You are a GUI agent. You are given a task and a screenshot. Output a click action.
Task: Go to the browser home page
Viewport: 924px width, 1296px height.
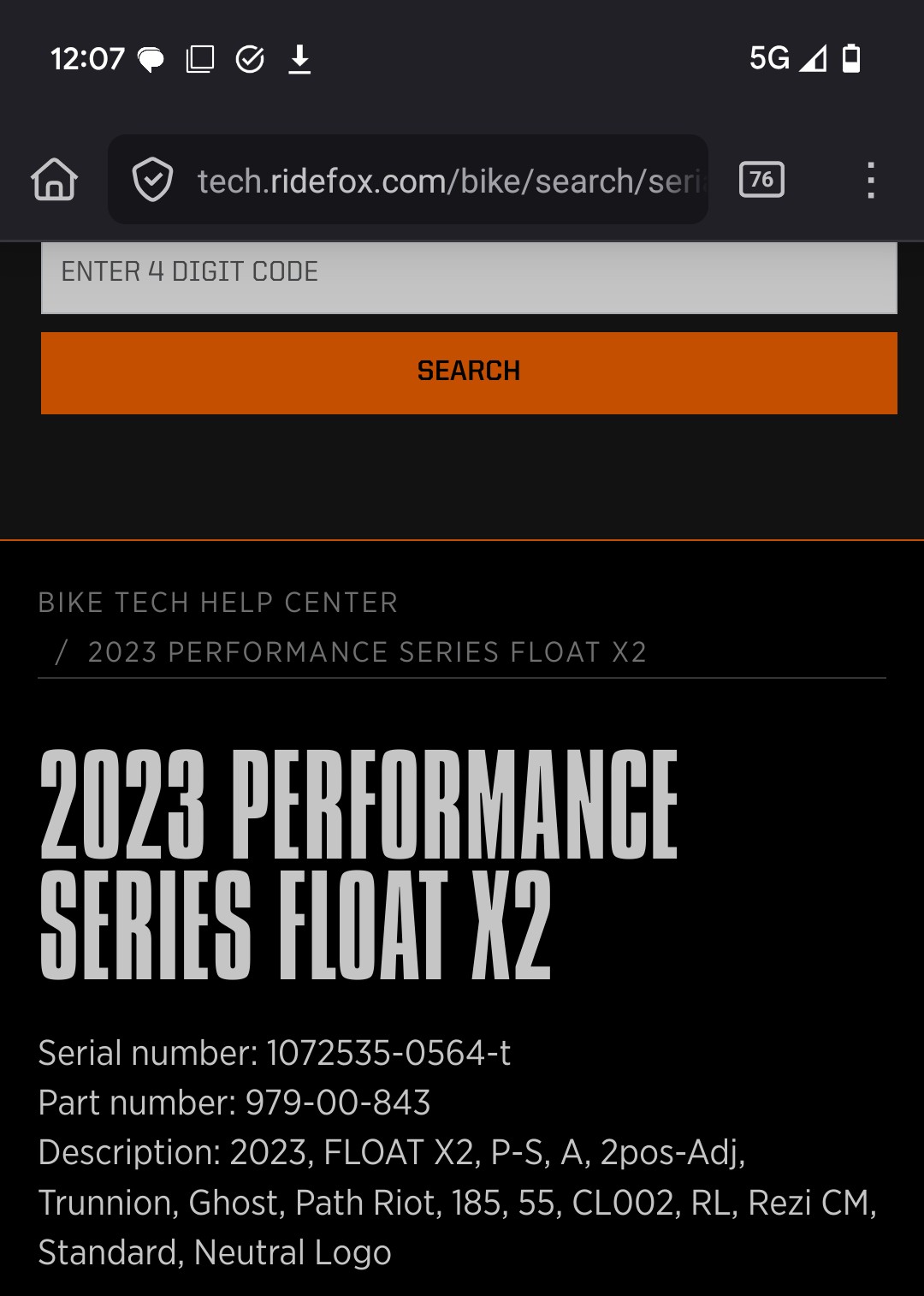[54, 180]
